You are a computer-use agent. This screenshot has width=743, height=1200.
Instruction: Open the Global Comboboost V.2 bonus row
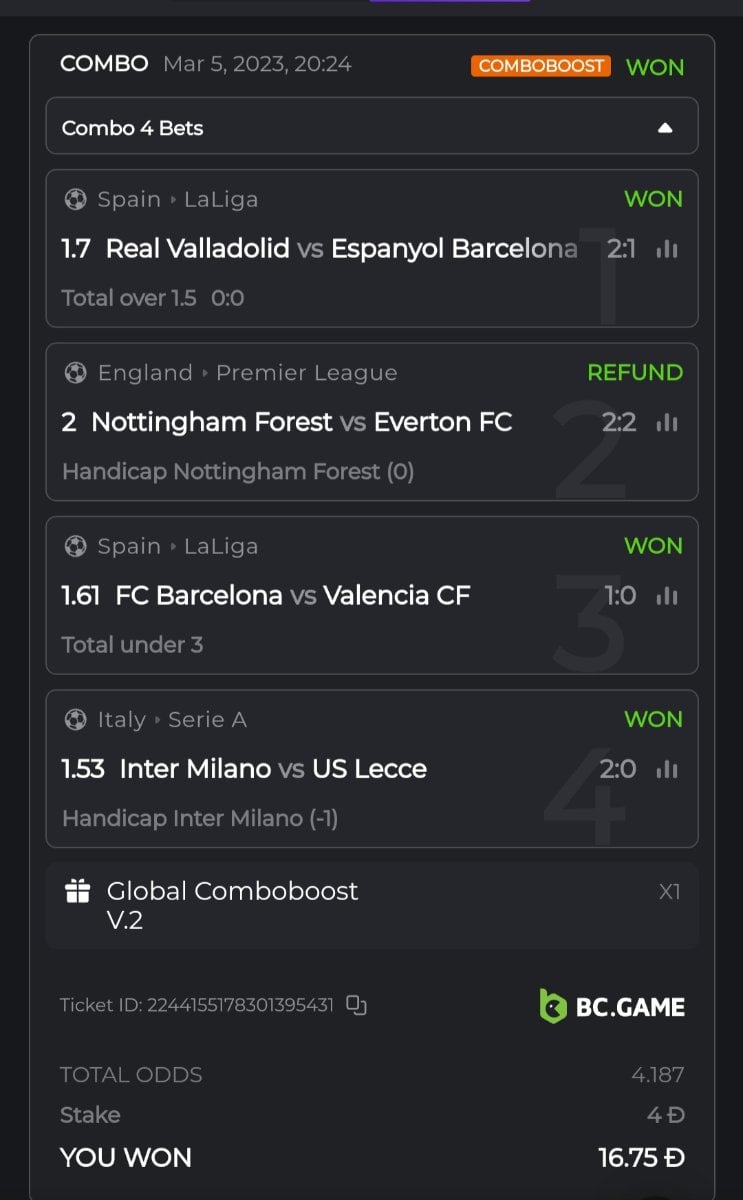(371, 905)
